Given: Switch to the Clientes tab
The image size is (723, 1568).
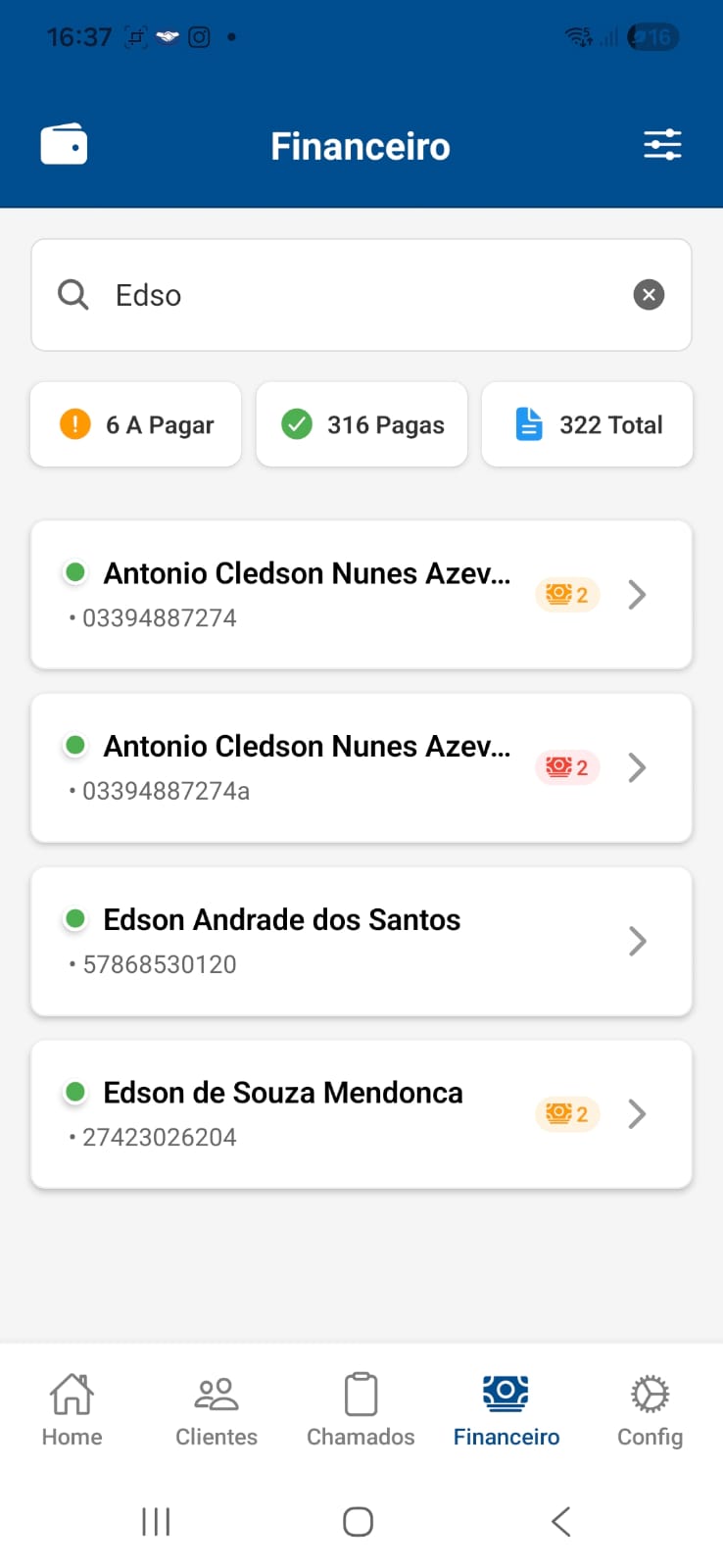Looking at the screenshot, I should (216, 1408).
